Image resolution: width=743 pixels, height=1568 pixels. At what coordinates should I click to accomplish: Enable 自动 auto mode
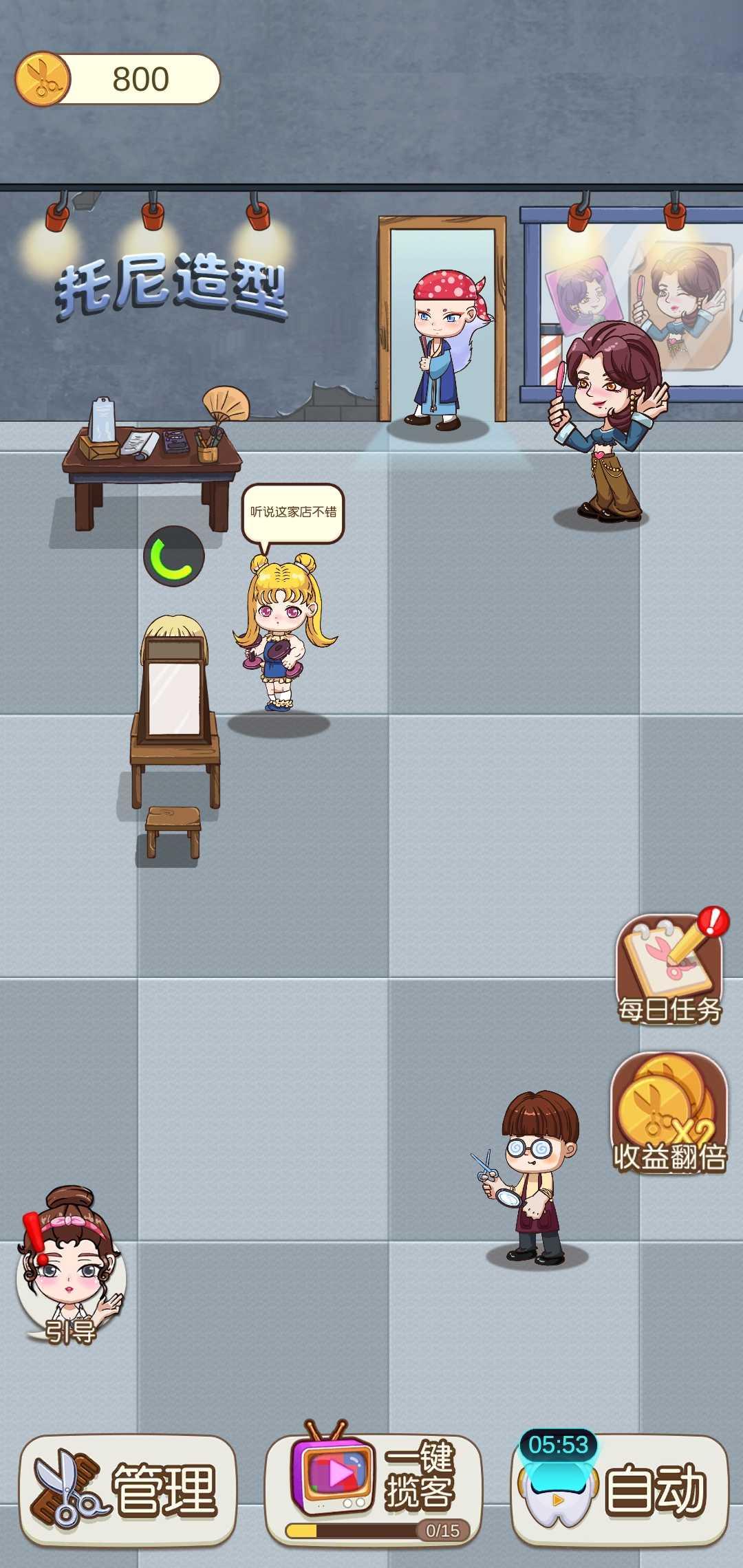(619, 1489)
